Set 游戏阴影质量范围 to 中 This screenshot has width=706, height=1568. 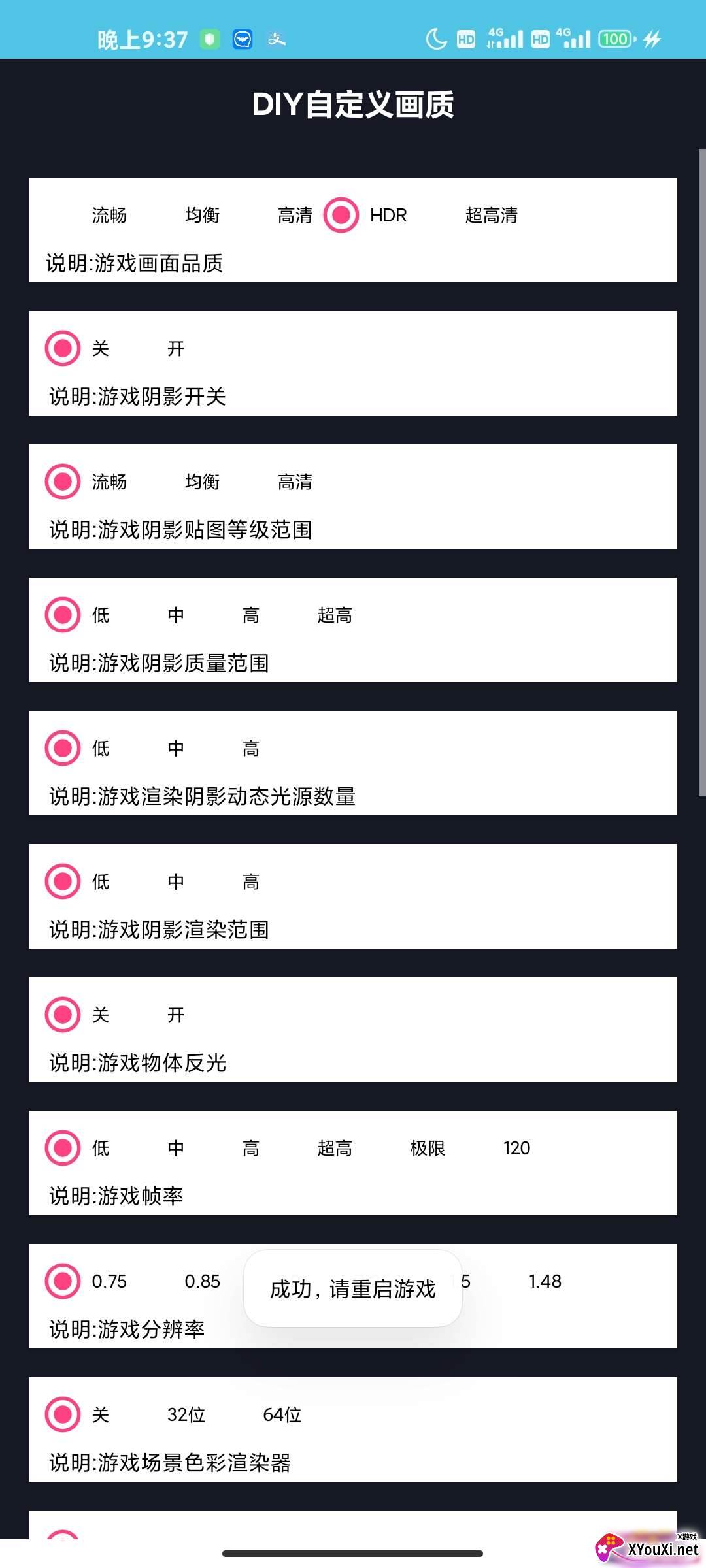[x=175, y=615]
